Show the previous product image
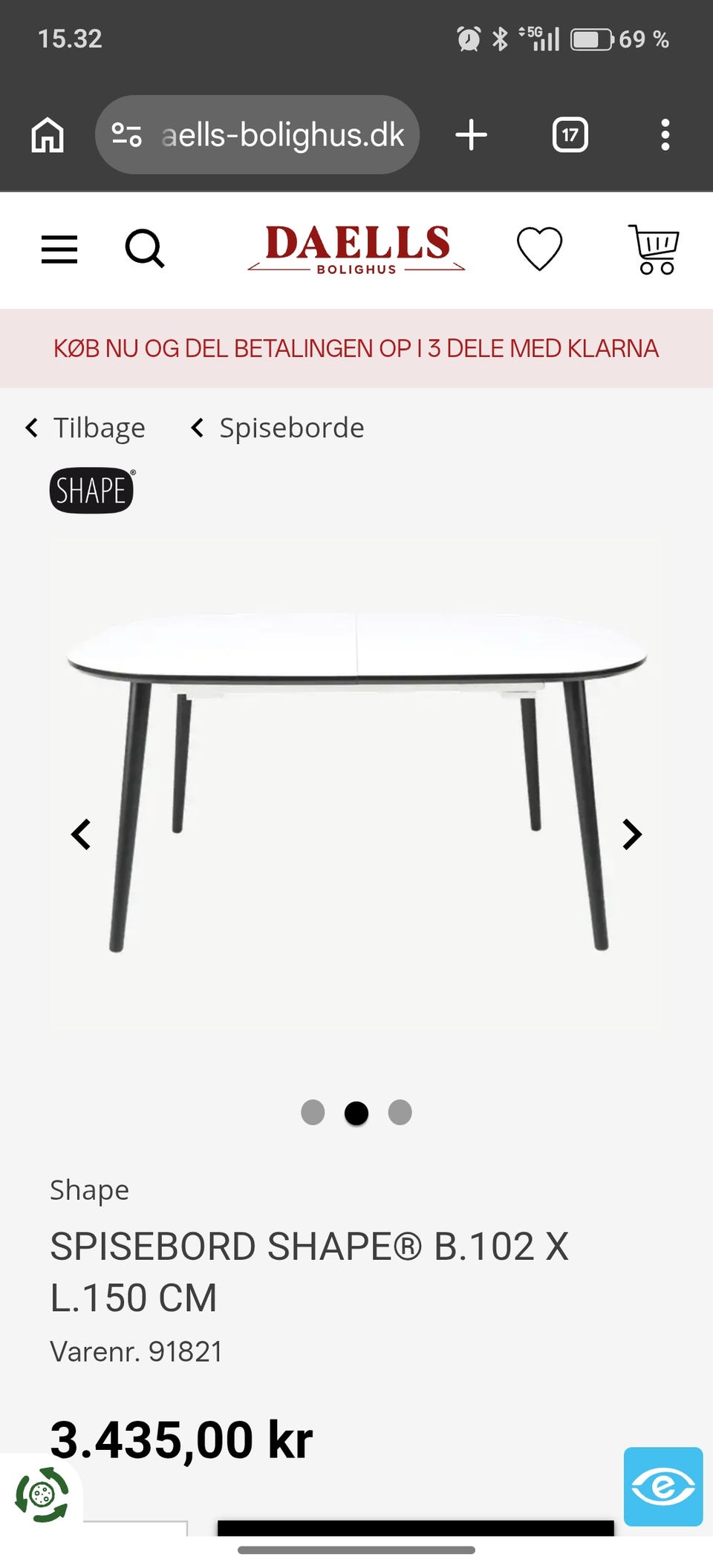This screenshot has height=1568, width=713. pos(82,834)
